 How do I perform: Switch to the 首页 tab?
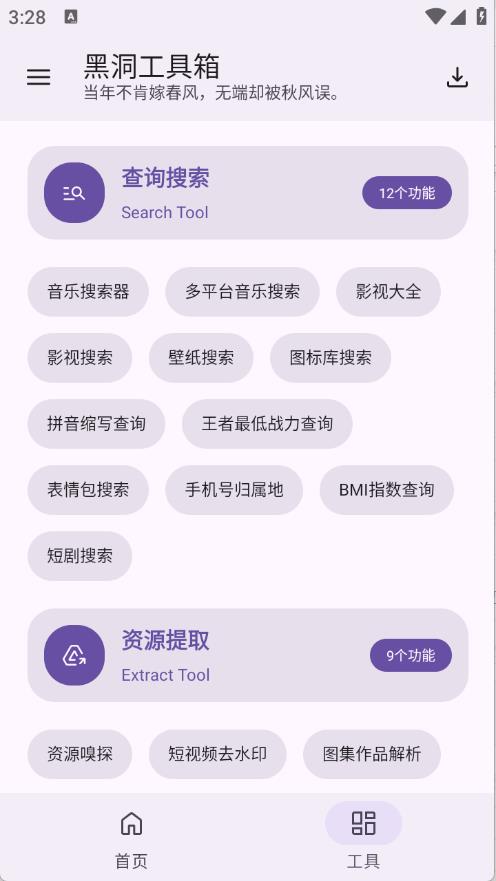[x=131, y=838]
